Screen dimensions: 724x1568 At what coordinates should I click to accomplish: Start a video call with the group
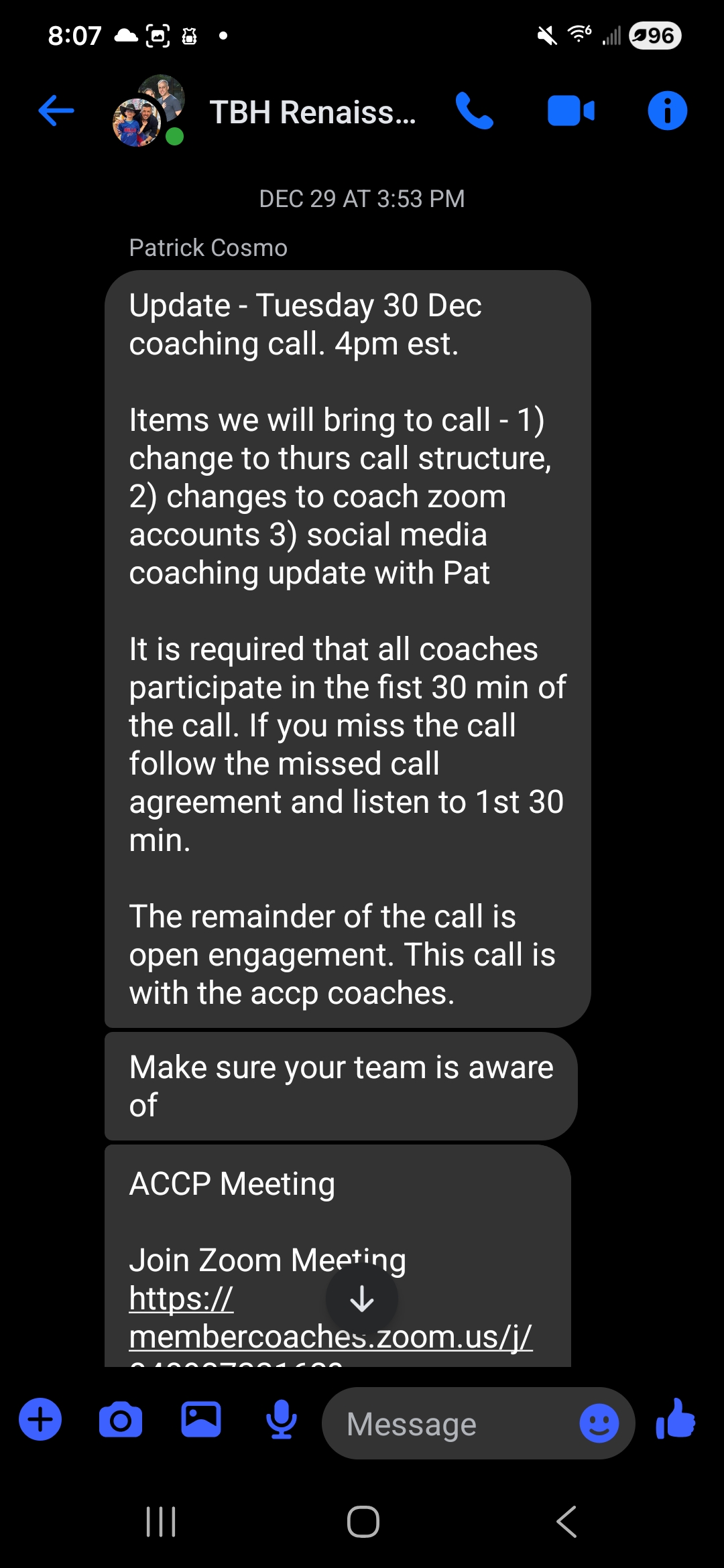[x=570, y=111]
